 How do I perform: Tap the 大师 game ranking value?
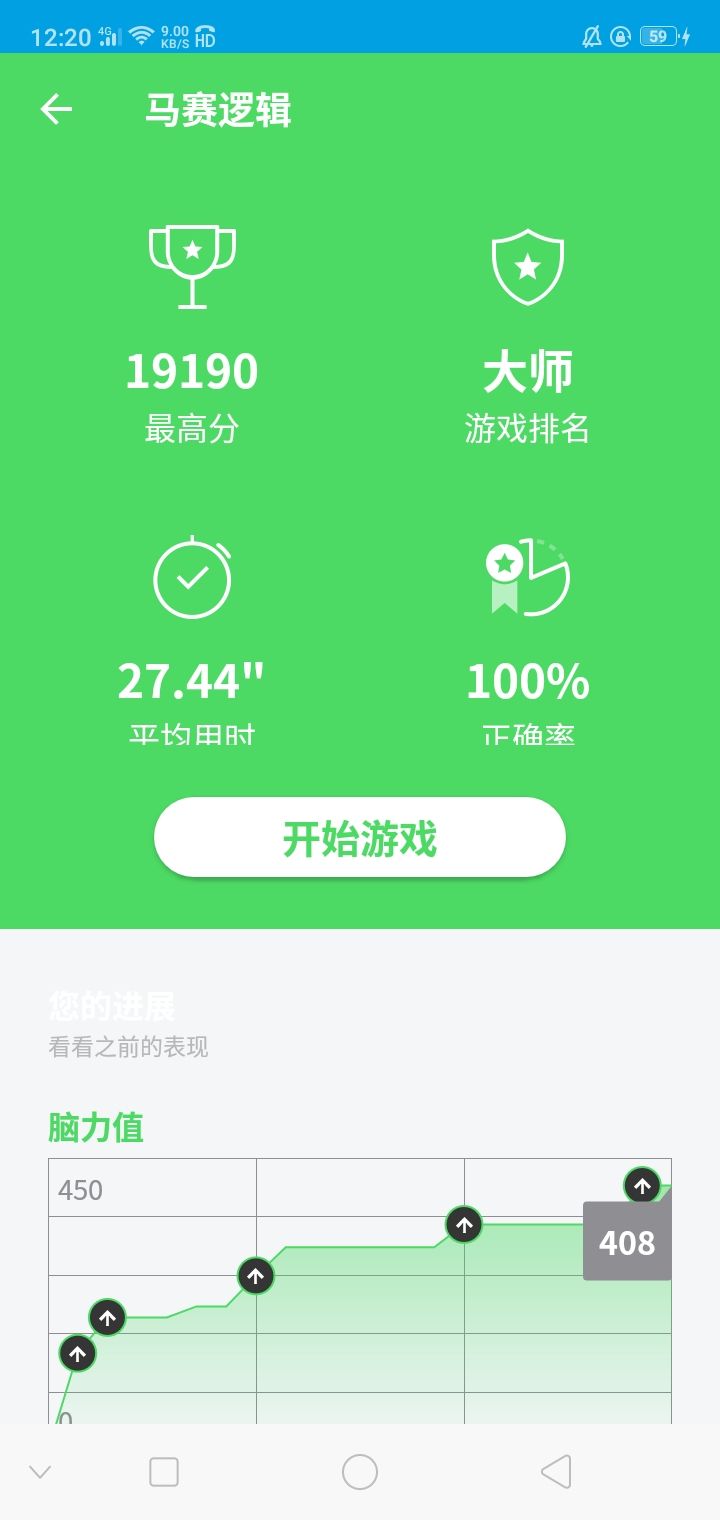[x=528, y=370]
